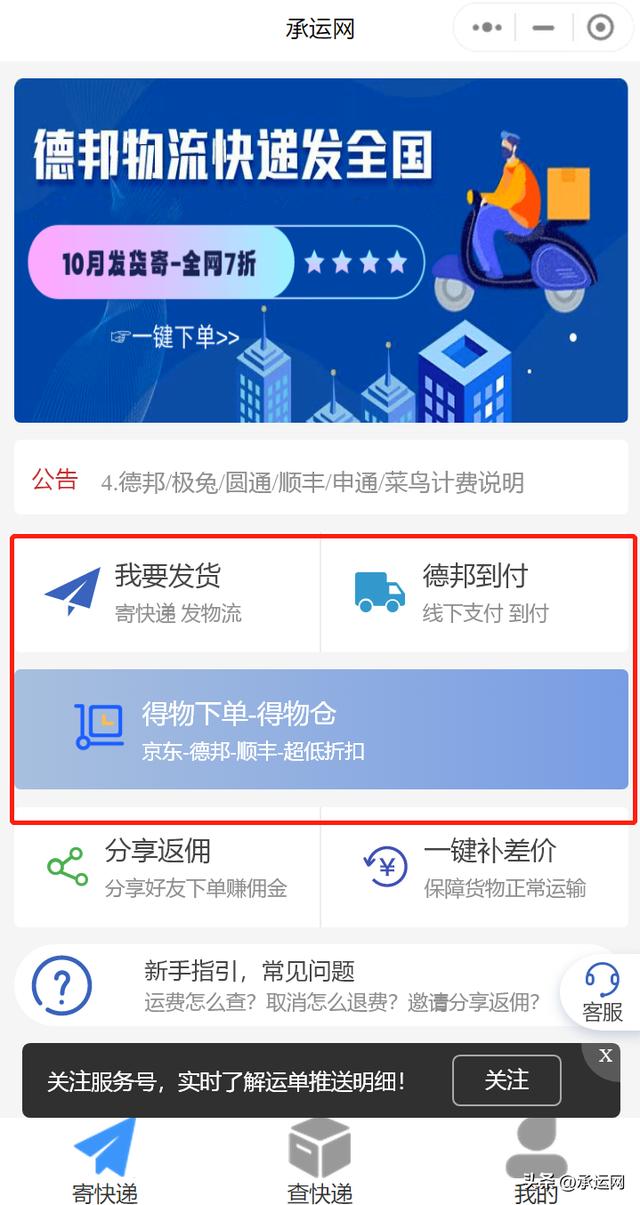The width and height of the screenshot is (640, 1205).
Task: Open 分享返佣 to earn commission
Action: (x=167, y=868)
